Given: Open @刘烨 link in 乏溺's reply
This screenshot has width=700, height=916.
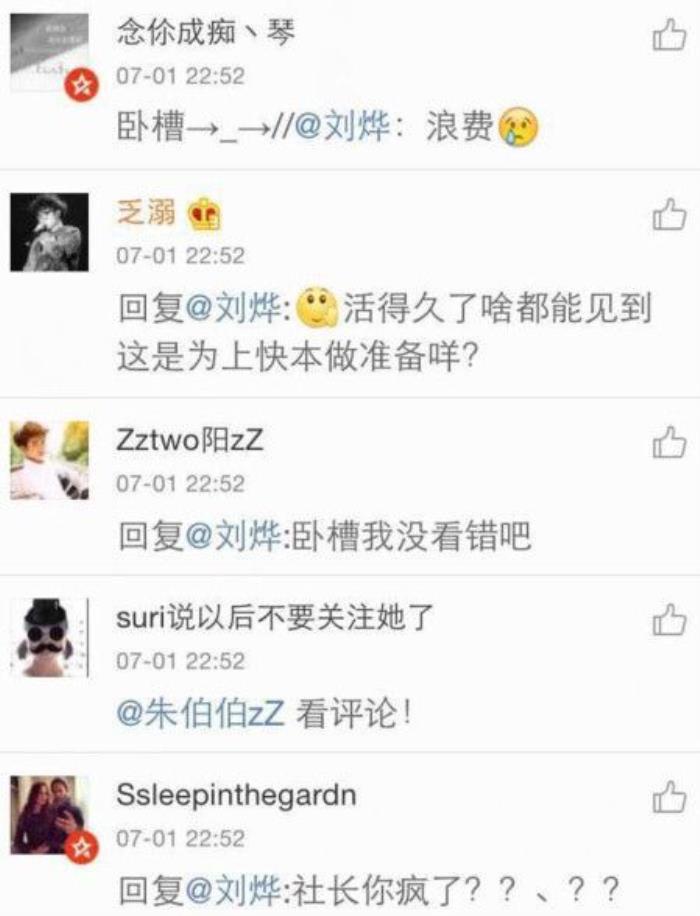Looking at the screenshot, I should (x=240, y=310).
